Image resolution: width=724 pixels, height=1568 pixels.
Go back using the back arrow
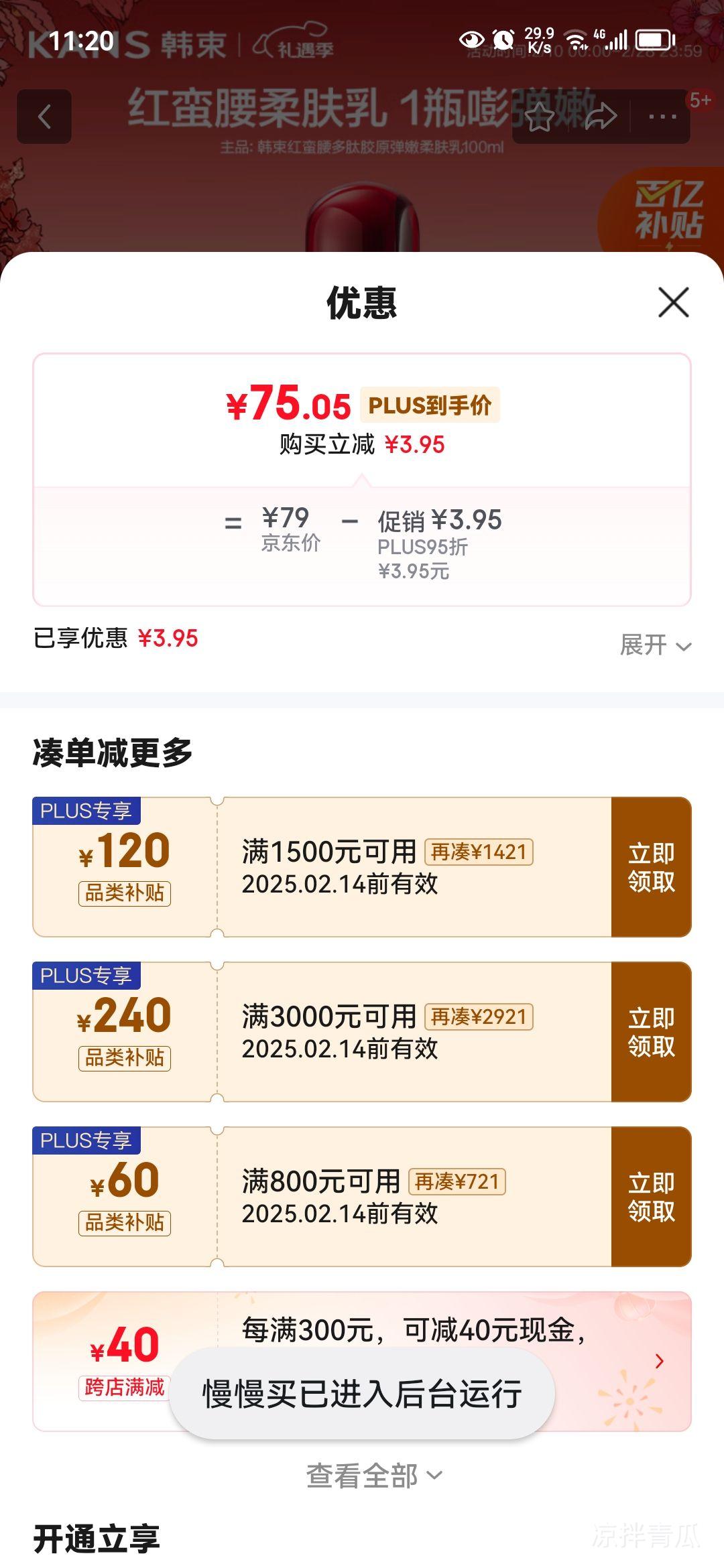44,117
